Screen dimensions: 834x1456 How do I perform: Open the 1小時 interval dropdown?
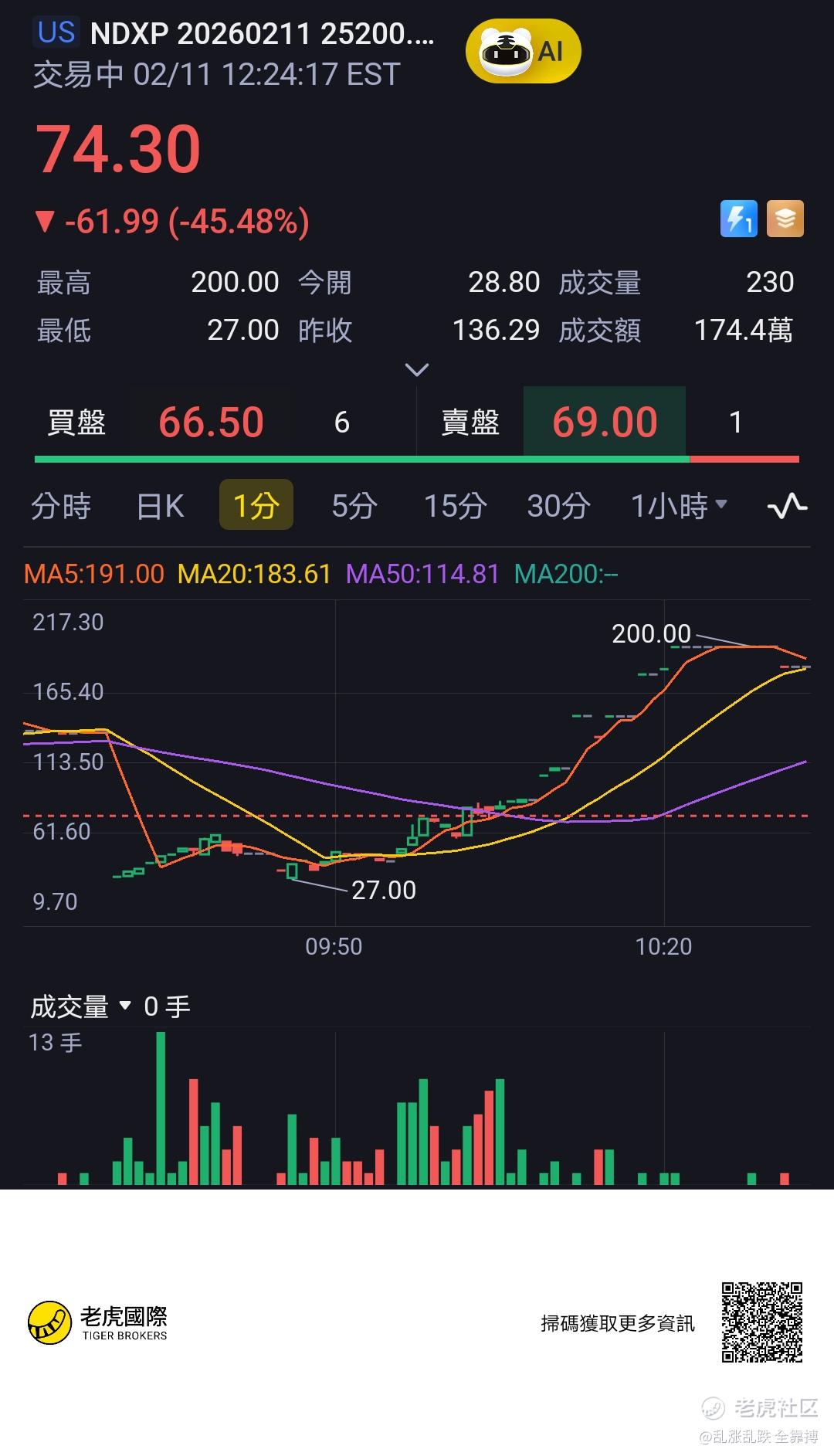(679, 506)
